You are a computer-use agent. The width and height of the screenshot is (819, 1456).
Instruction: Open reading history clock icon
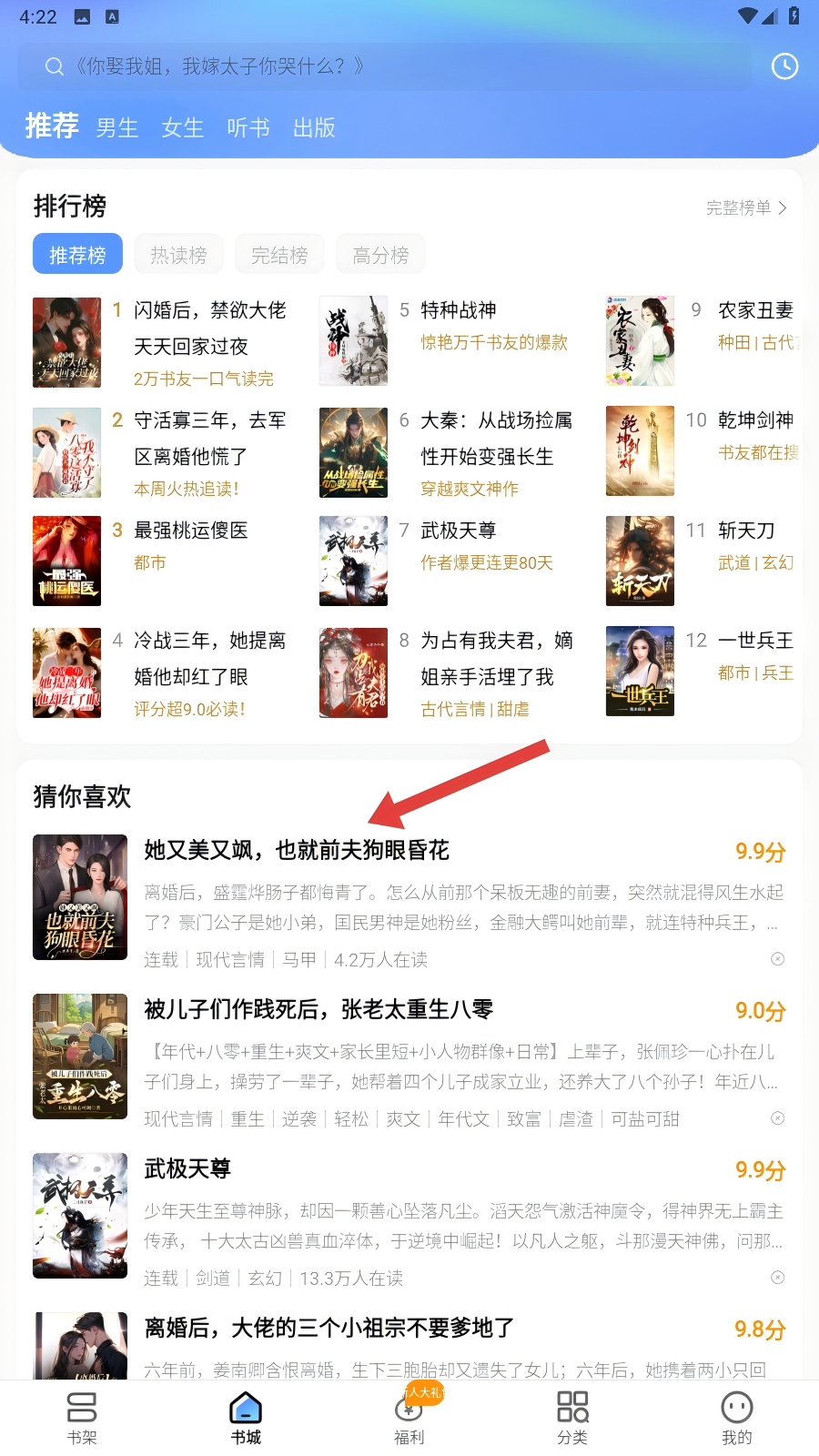tap(784, 66)
